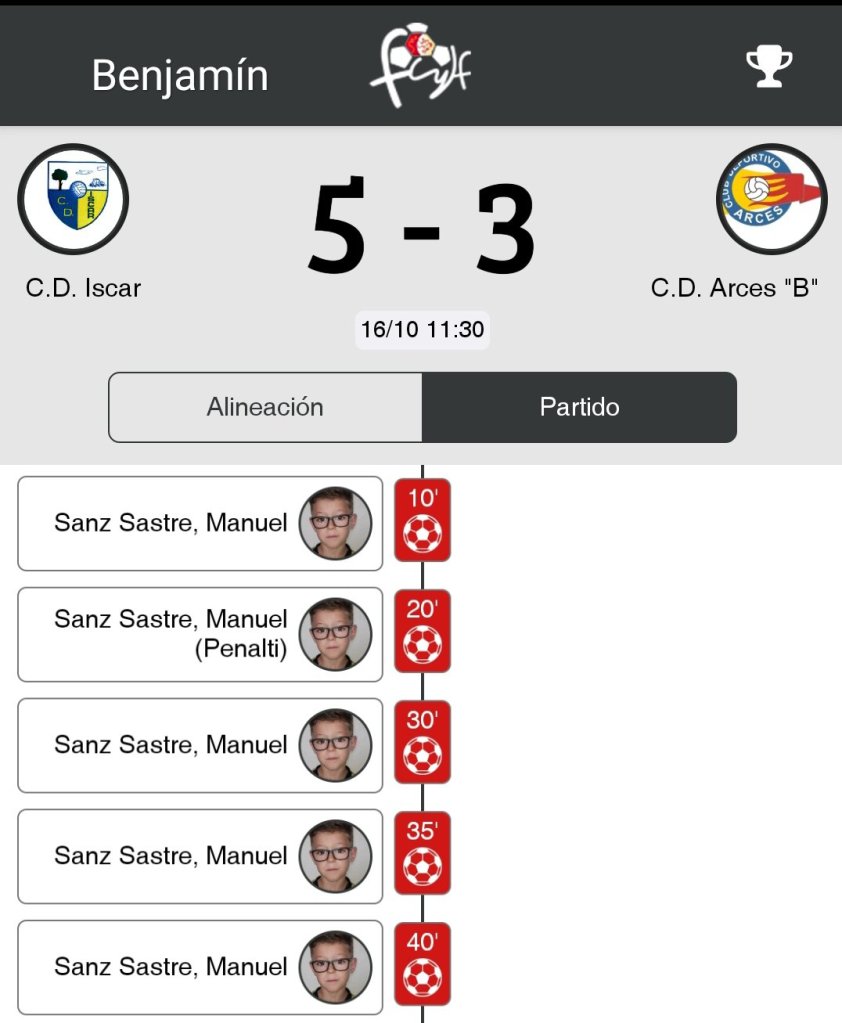View Sanz Sastre goal at 30'
Screen dimensions: 842x1023
click(200, 745)
